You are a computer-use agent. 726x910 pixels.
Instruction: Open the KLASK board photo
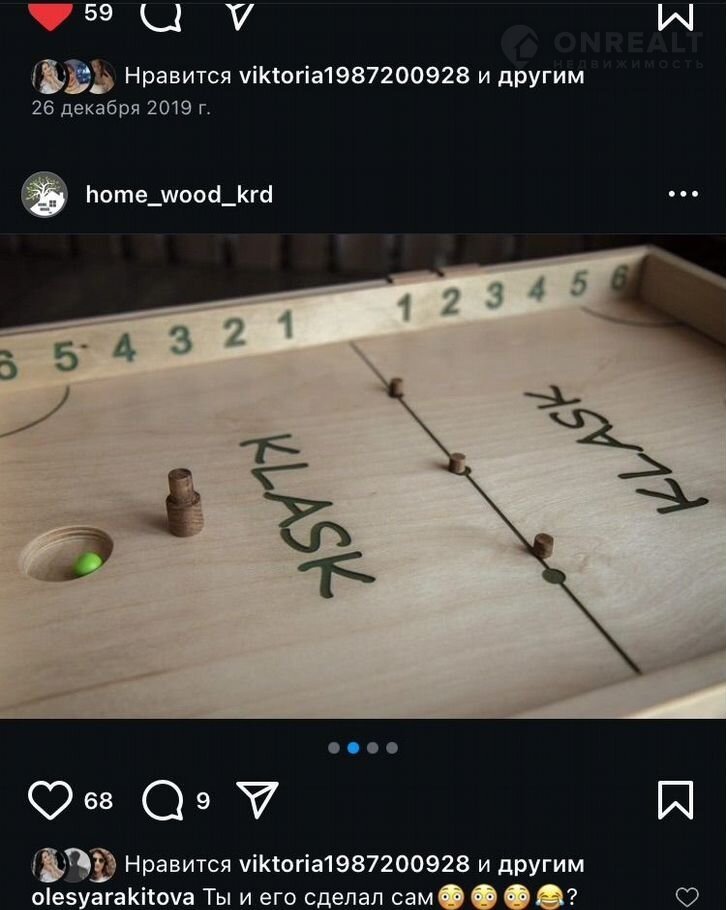363,475
